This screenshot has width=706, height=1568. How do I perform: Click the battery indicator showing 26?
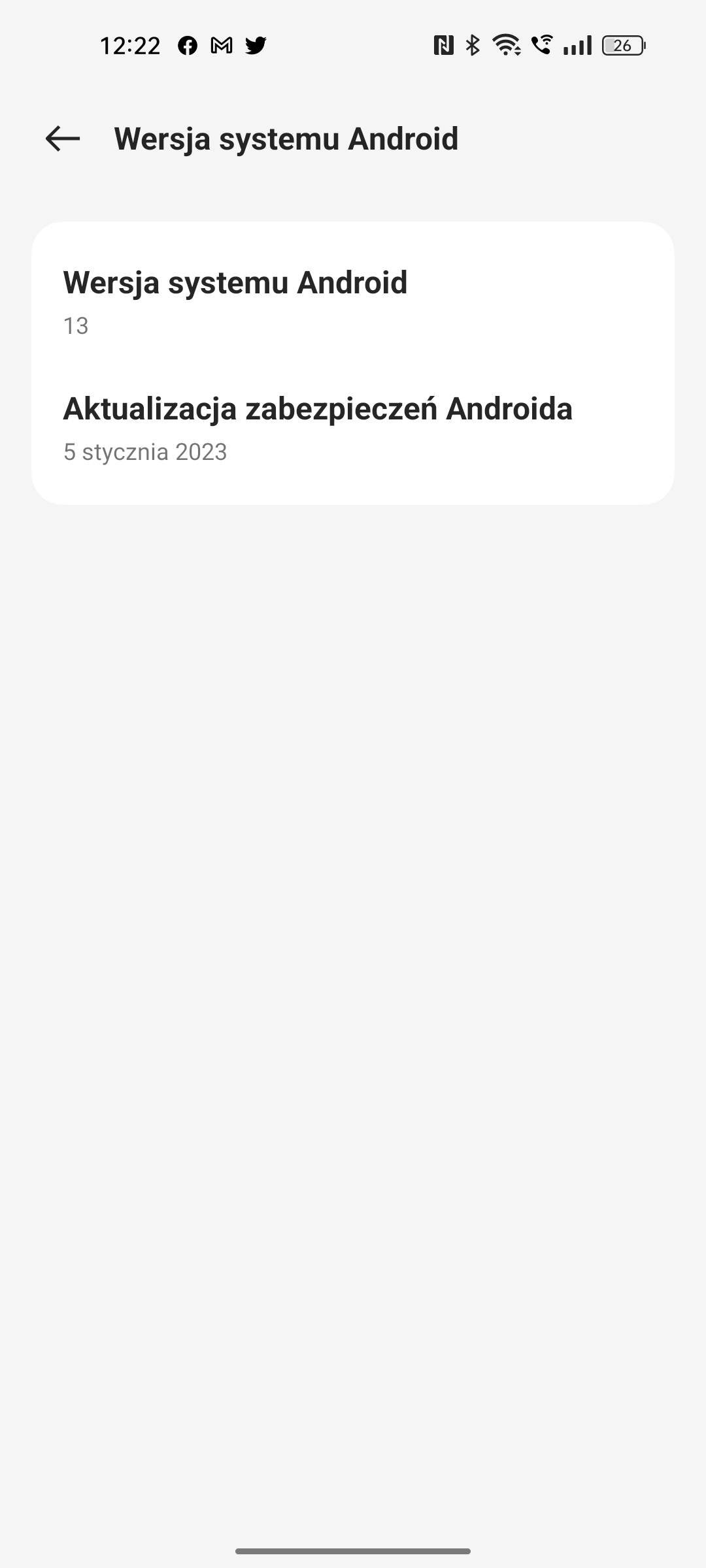coord(623,44)
